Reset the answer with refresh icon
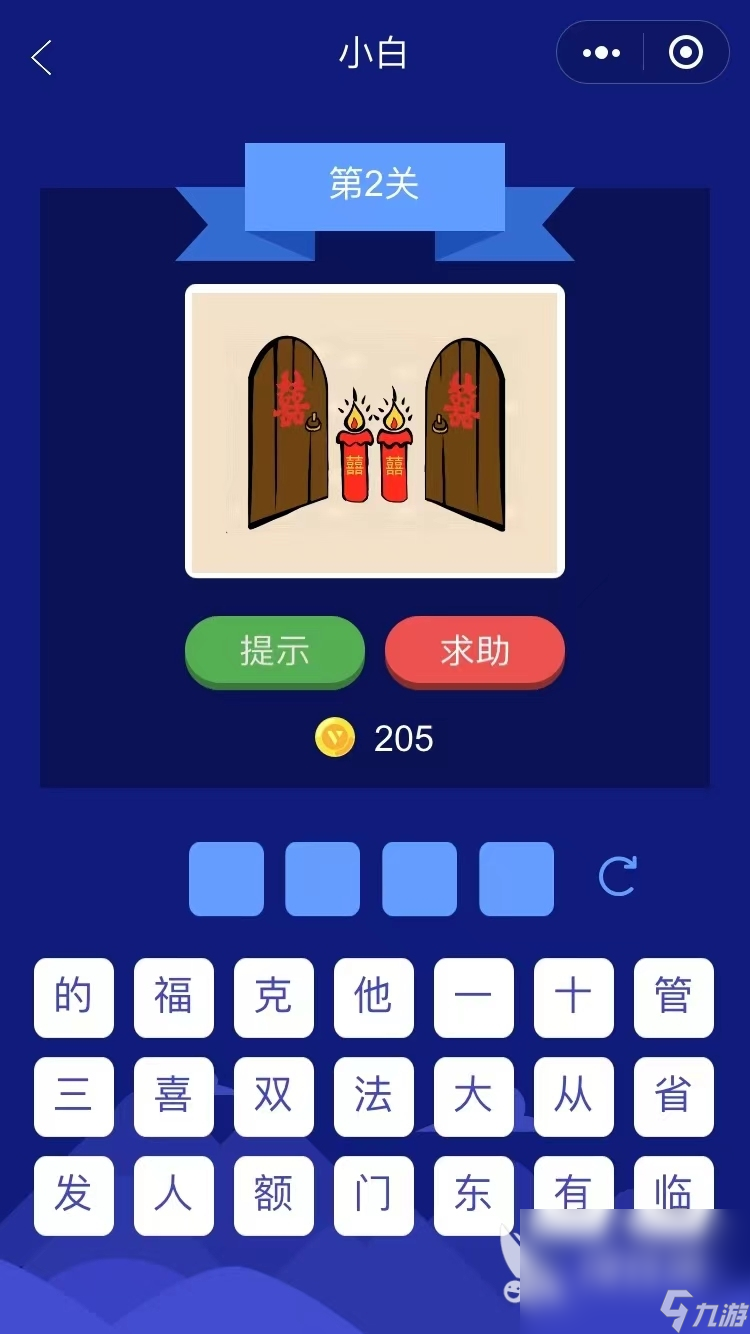 [x=617, y=877]
